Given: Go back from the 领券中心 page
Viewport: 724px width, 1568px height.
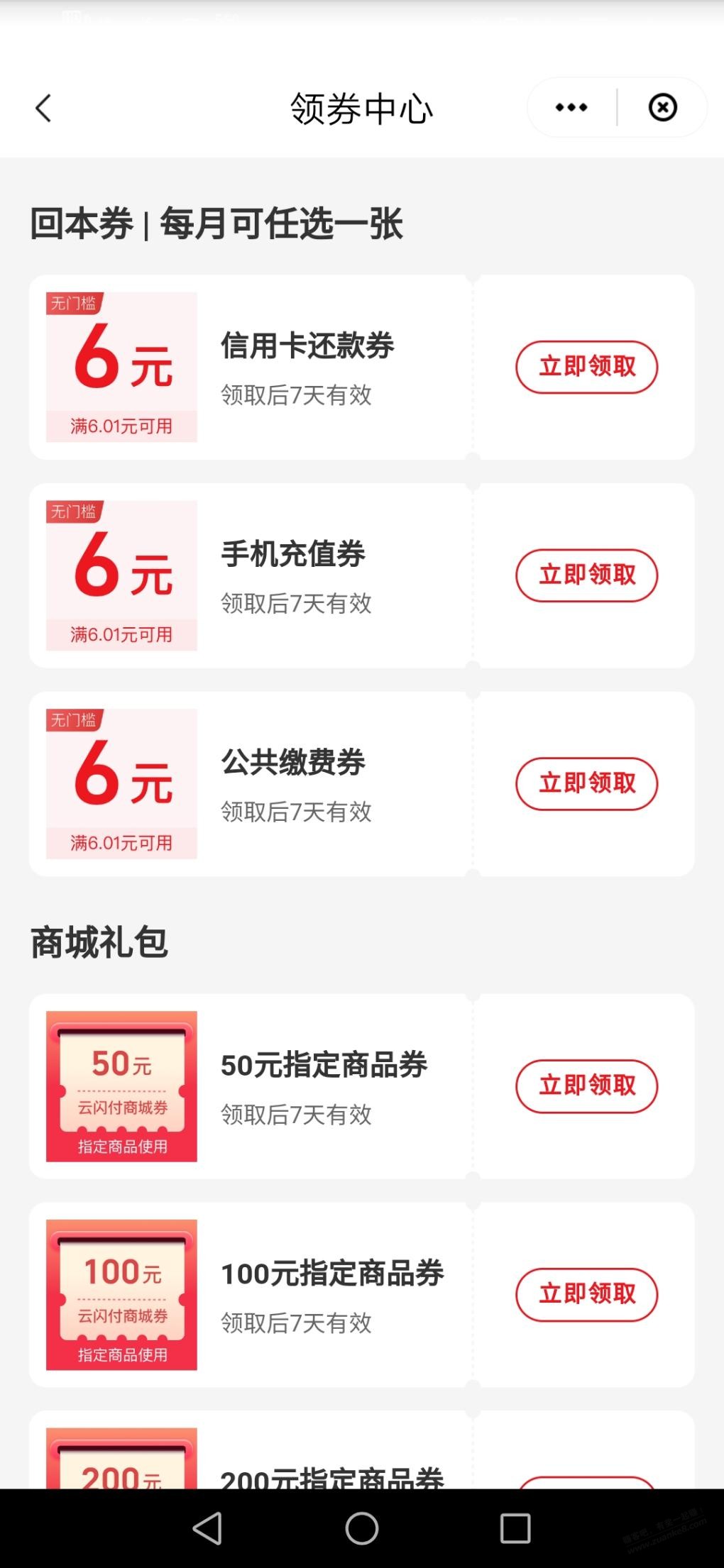Looking at the screenshot, I should (x=43, y=109).
